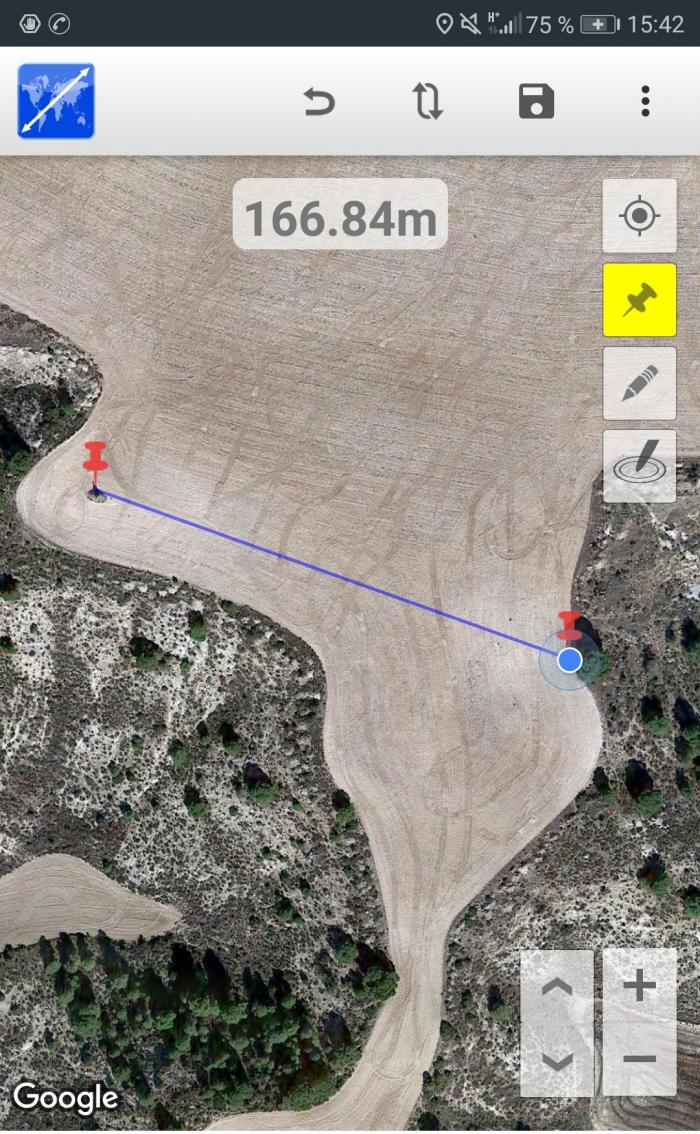This screenshot has height=1134, width=700.
Task: Select the pencil drawing tool
Action: [x=639, y=383]
